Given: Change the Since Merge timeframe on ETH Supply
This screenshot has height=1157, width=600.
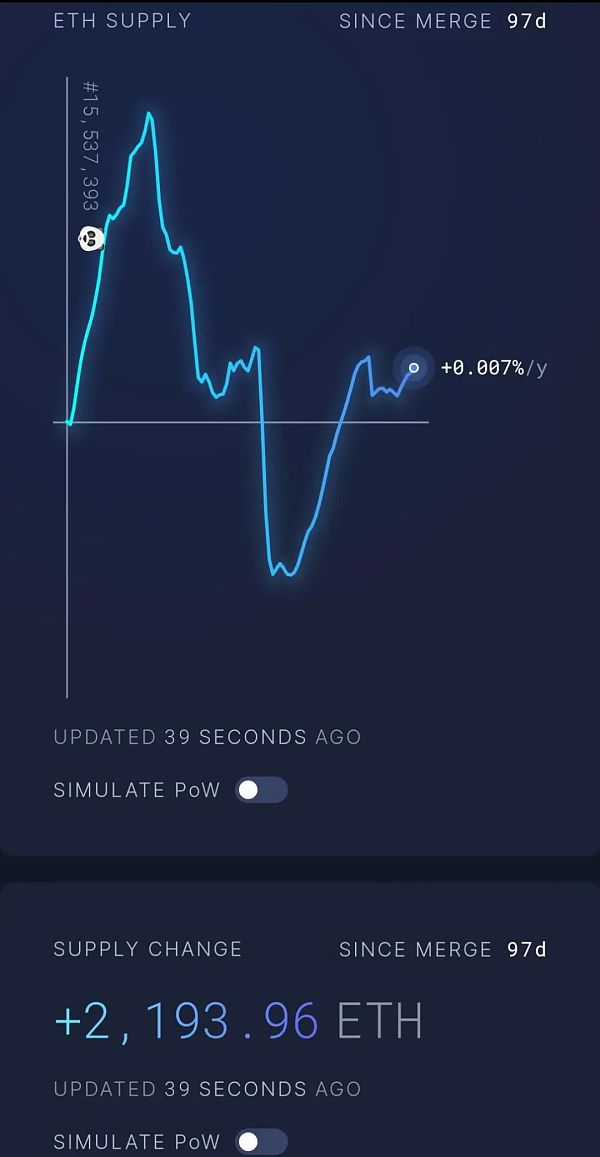Looking at the screenshot, I should (x=442, y=20).
